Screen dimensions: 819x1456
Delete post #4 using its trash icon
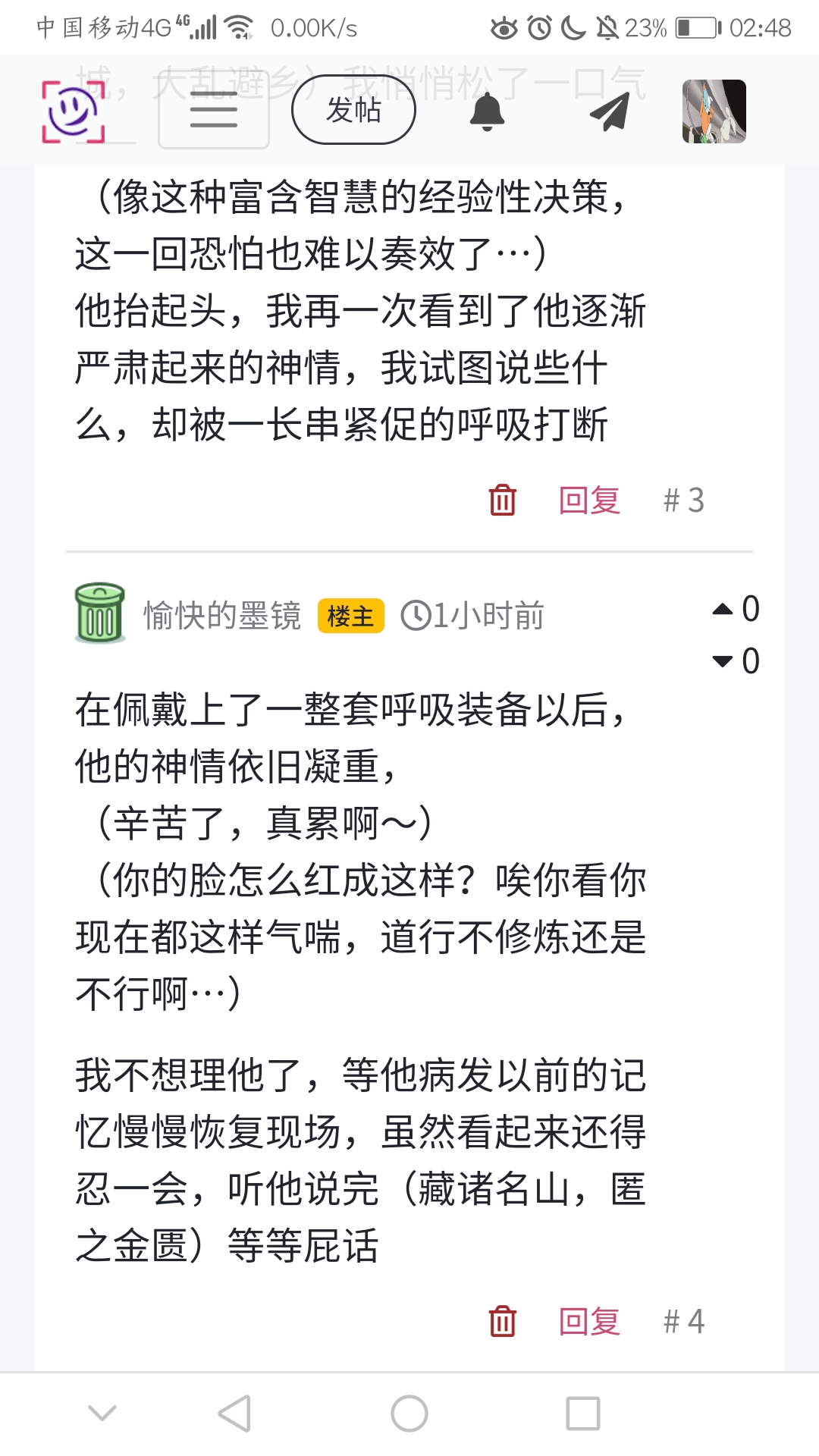[502, 1322]
